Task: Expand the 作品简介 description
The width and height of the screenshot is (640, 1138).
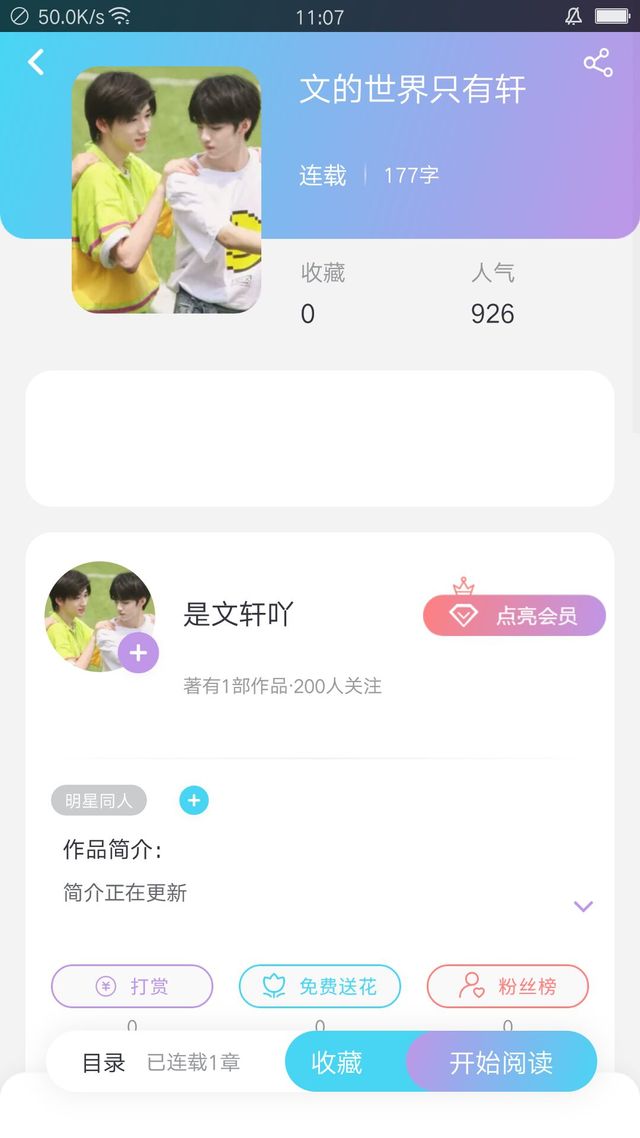Action: point(583,906)
